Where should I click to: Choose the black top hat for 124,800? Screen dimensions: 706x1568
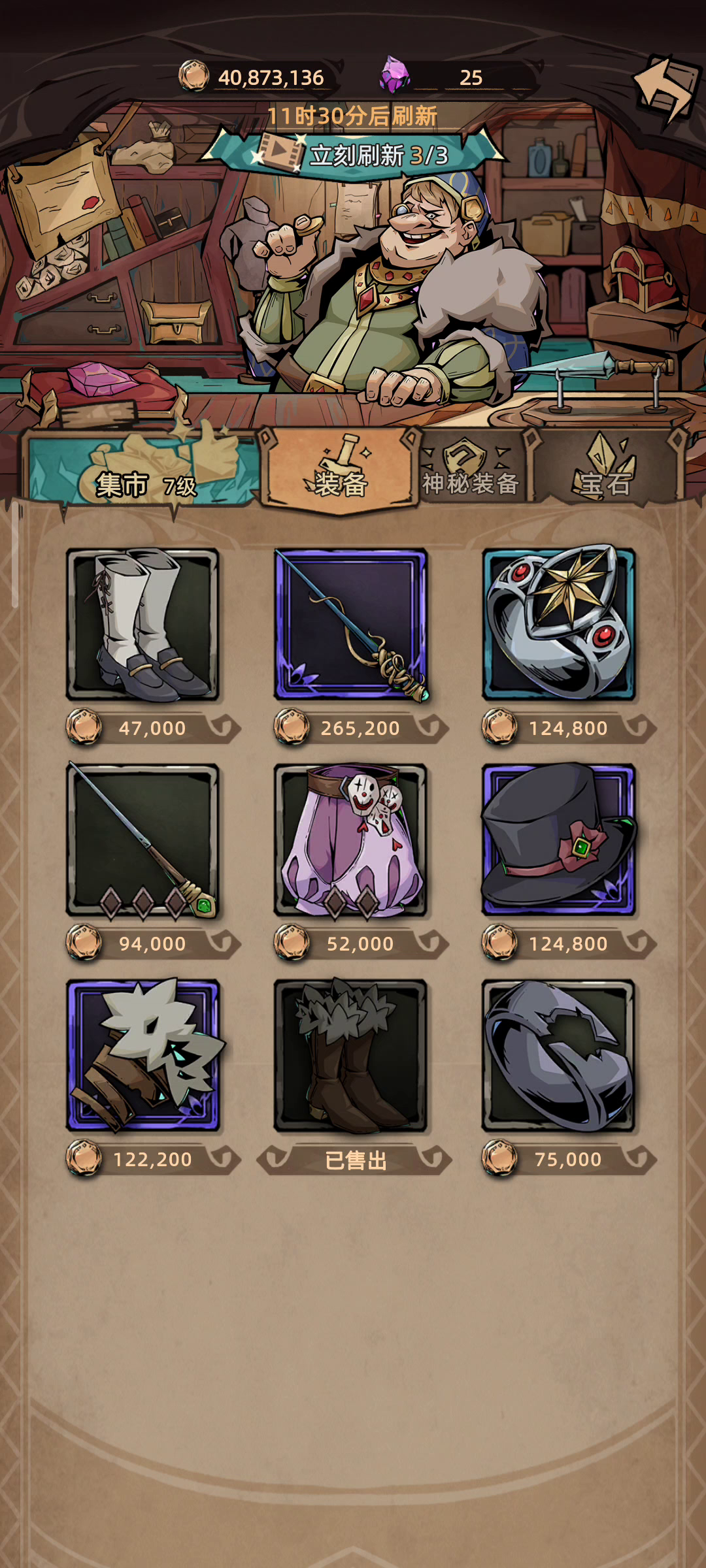[x=558, y=840]
